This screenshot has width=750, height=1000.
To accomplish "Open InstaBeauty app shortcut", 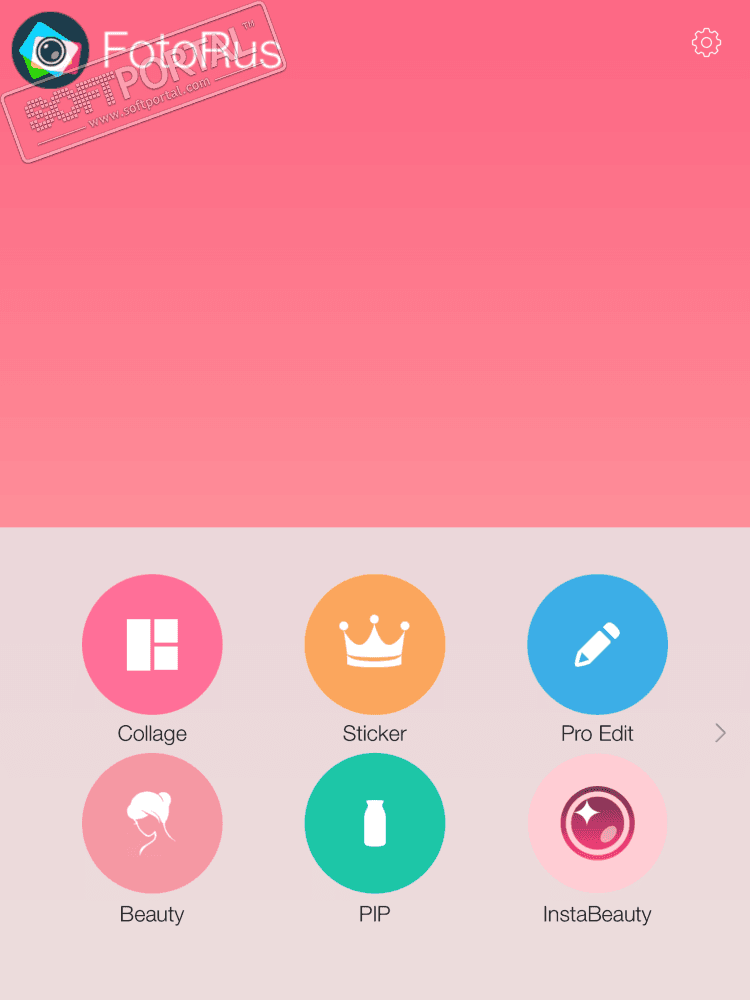I will pos(597,823).
